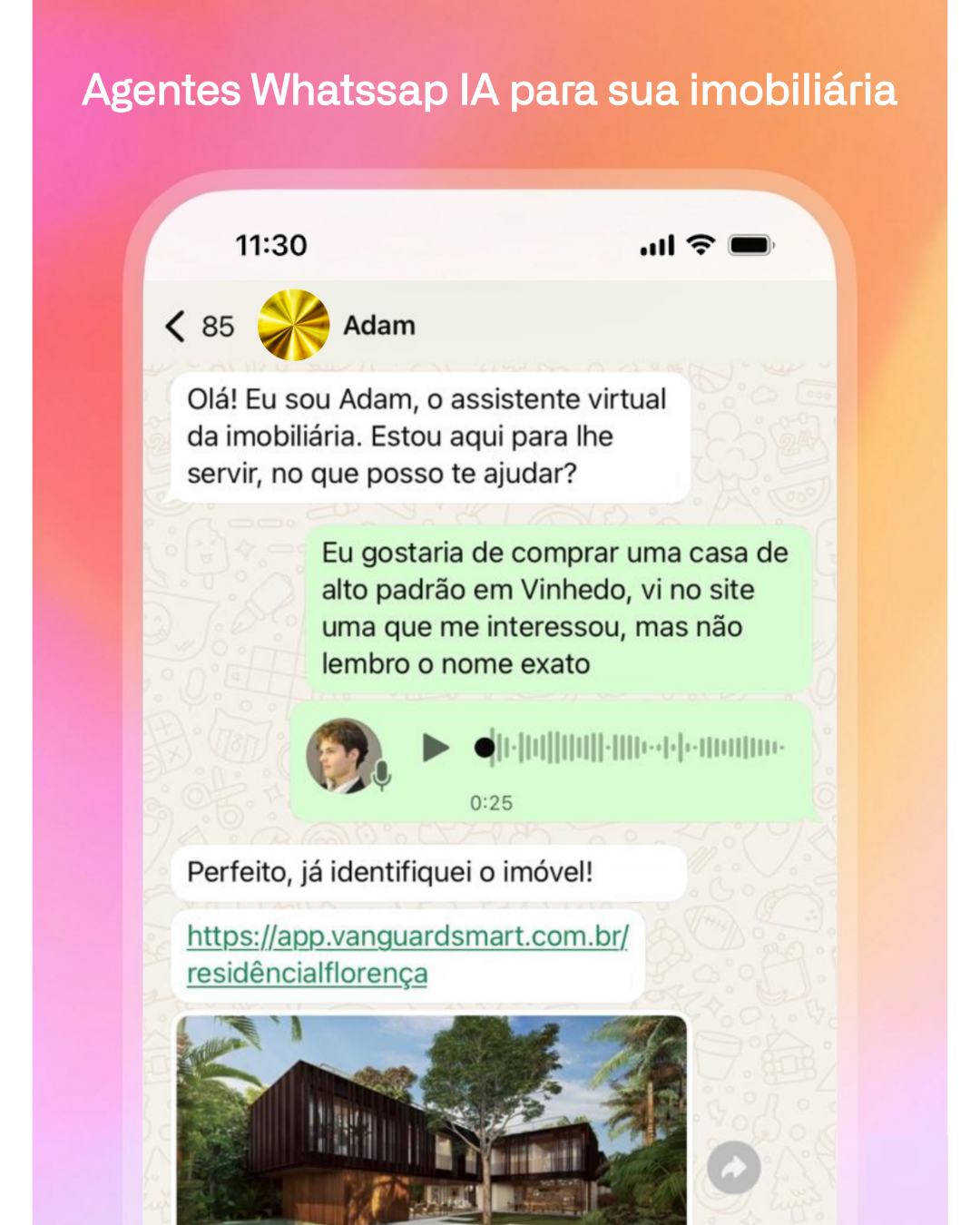Tap the '85' unread chats counter
Viewport: 980px width, 1225px height.
pos(217,325)
